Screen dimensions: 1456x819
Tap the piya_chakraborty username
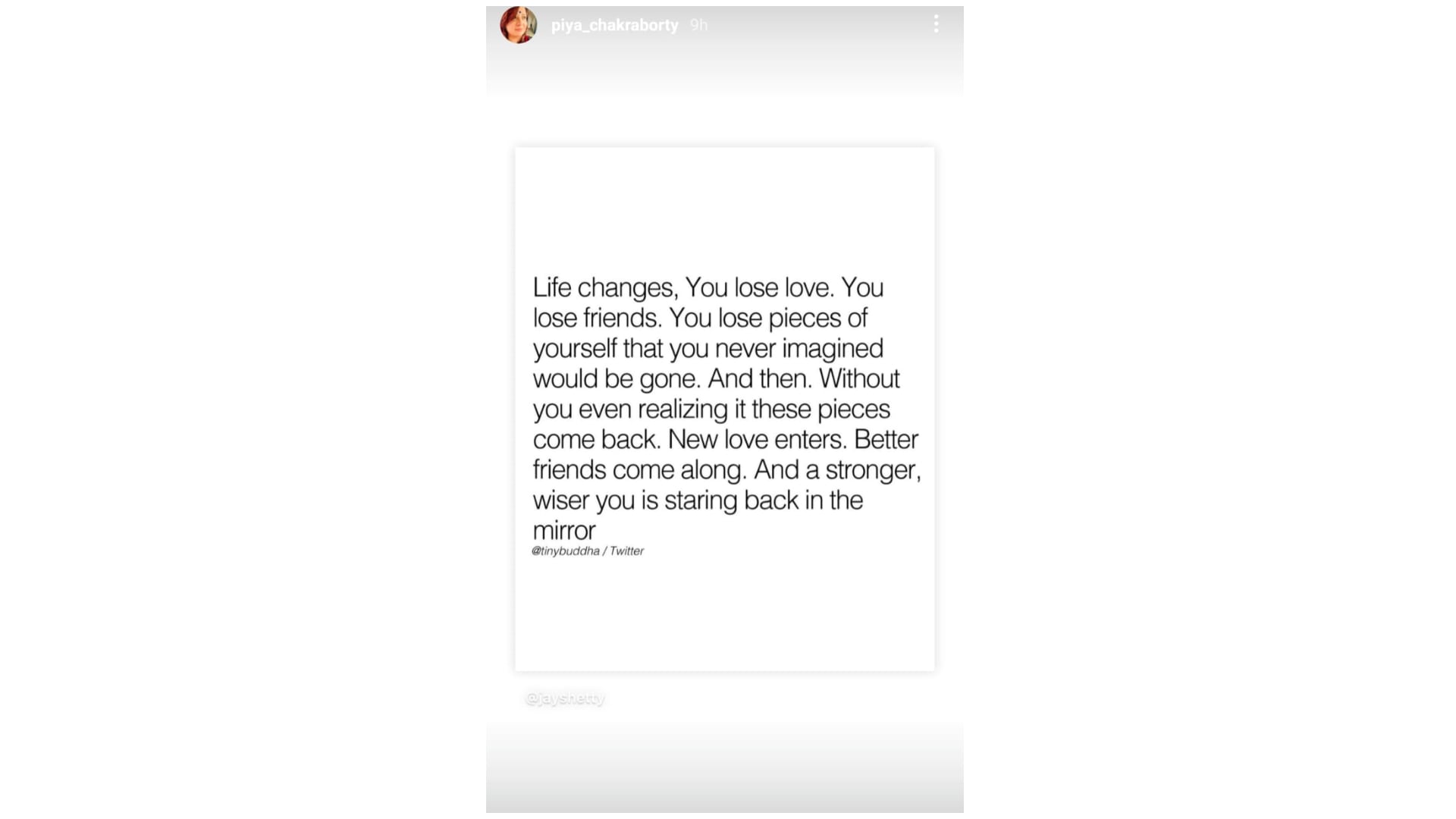coord(614,25)
